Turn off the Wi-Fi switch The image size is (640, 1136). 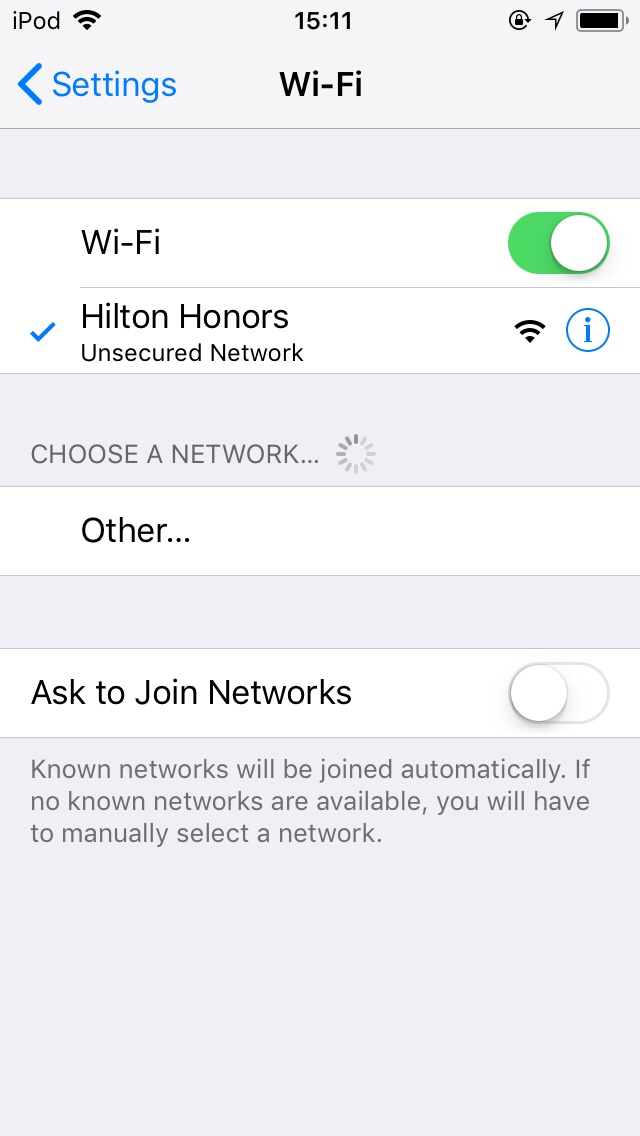pos(558,243)
